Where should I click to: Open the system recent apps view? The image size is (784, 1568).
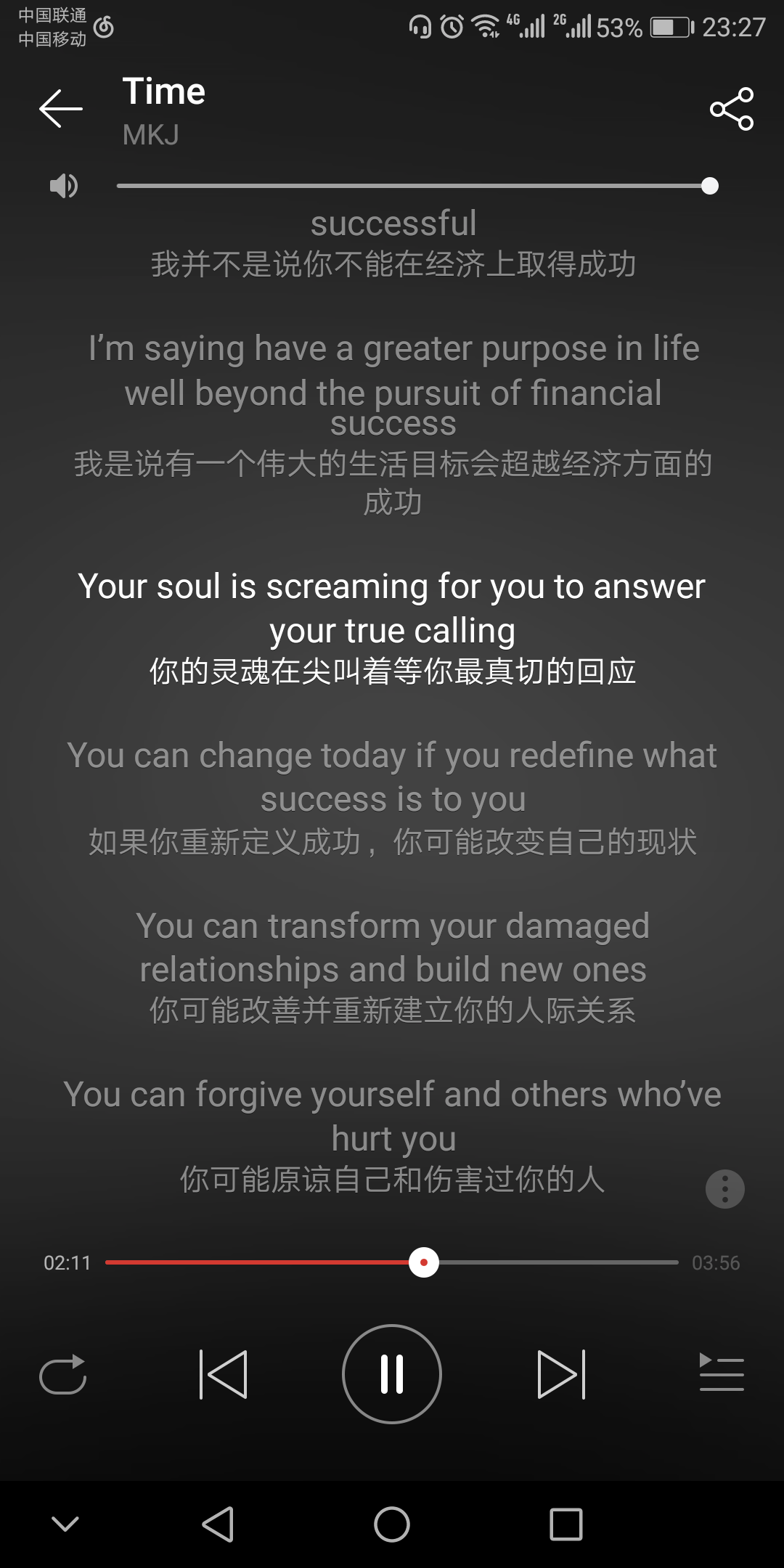[x=566, y=1524]
